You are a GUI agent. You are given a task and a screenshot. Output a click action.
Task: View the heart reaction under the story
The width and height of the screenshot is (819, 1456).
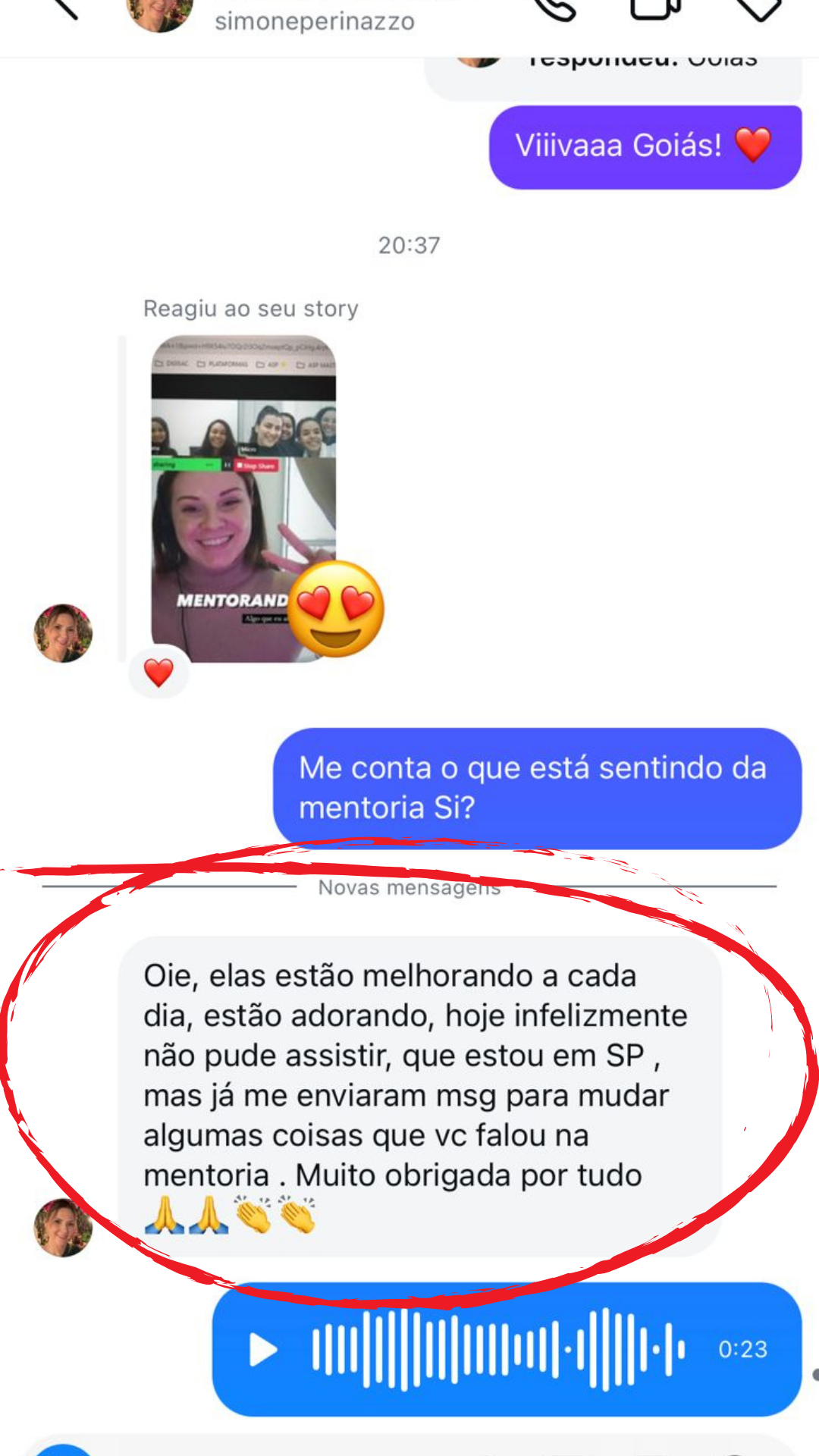coord(158,673)
